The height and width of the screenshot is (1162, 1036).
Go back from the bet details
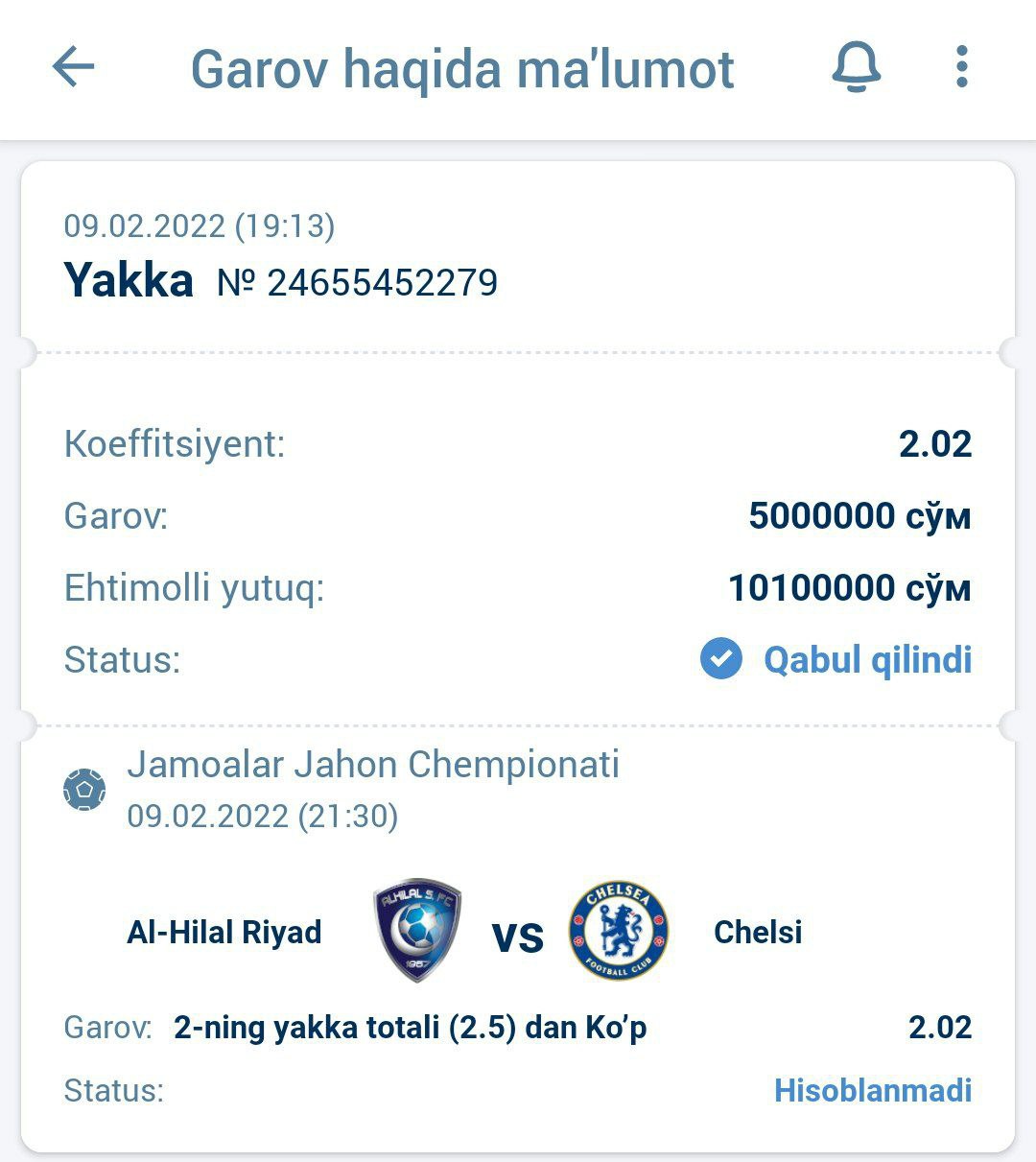click(73, 68)
